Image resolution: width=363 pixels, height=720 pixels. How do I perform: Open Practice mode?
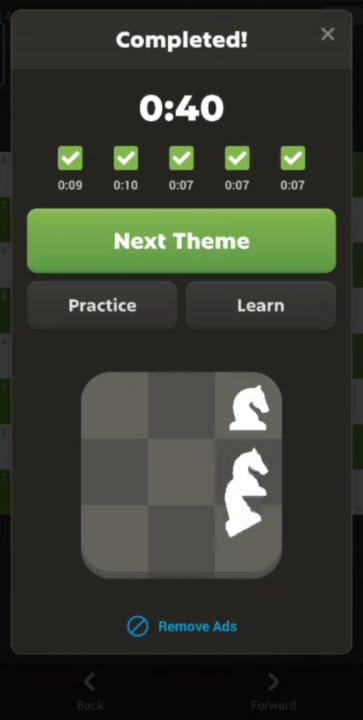coord(102,305)
